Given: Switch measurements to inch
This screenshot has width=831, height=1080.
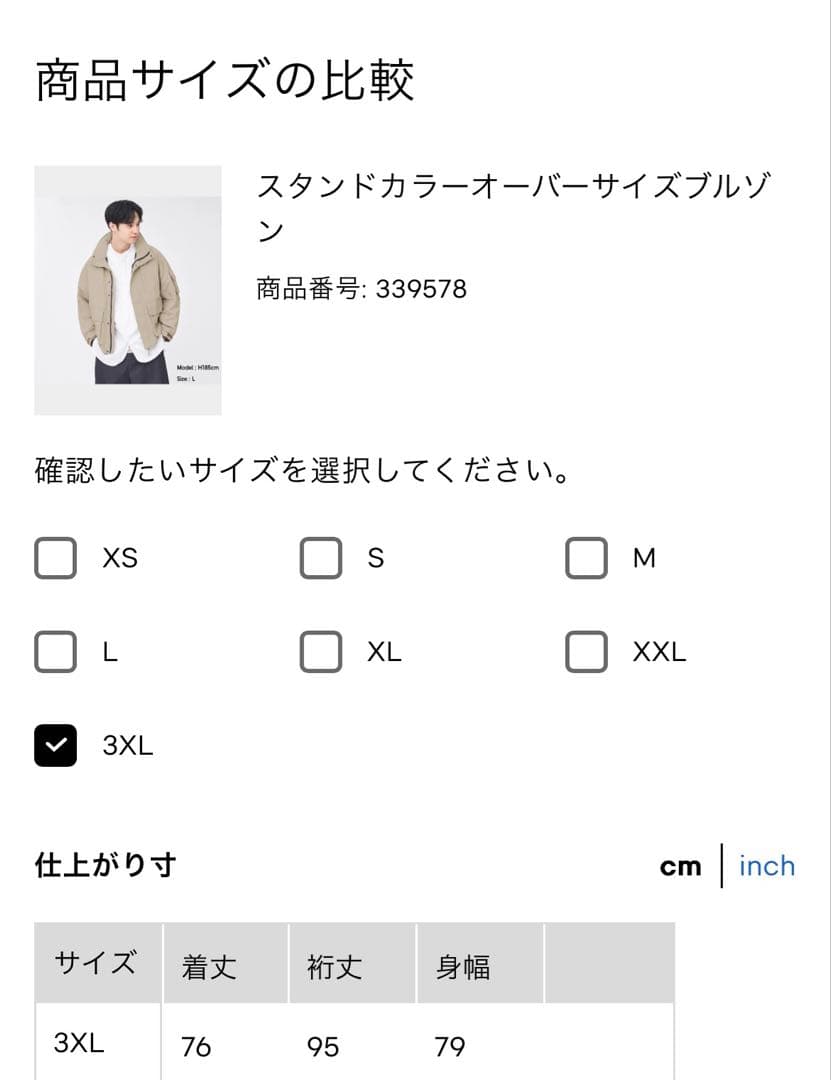Looking at the screenshot, I should [767, 866].
